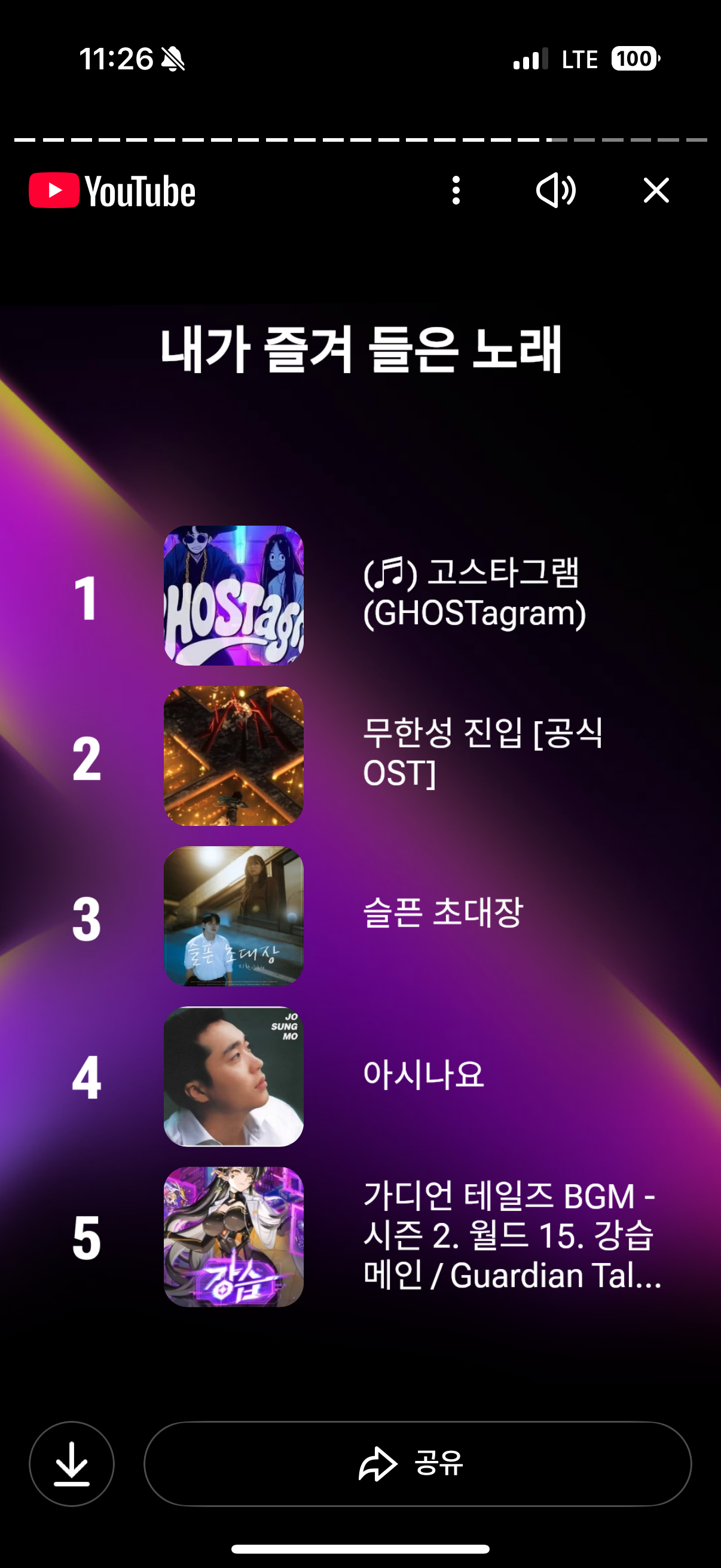
Task: Open the three-dot overflow menu
Action: (x=456, y=191)
